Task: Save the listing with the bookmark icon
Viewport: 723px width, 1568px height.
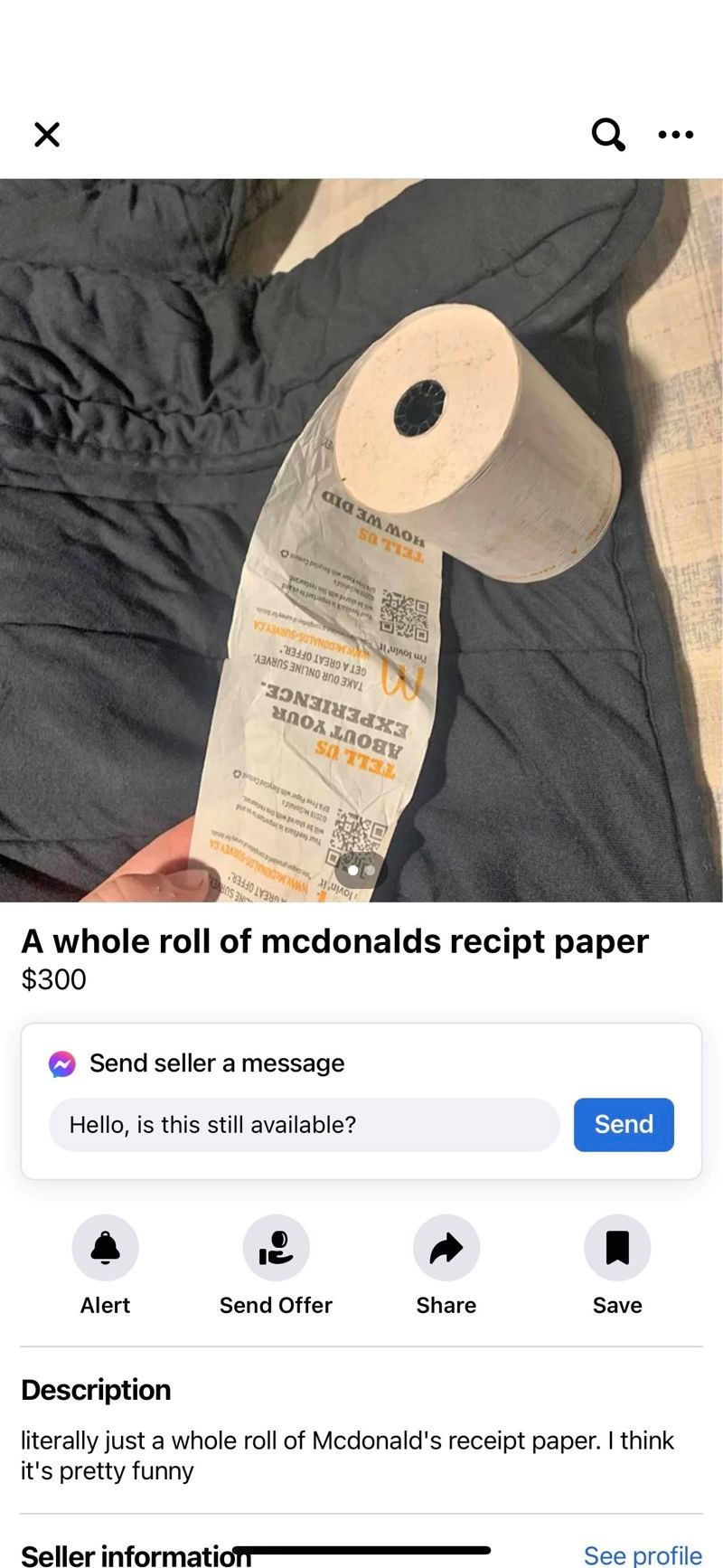Action: (616, 1248)
